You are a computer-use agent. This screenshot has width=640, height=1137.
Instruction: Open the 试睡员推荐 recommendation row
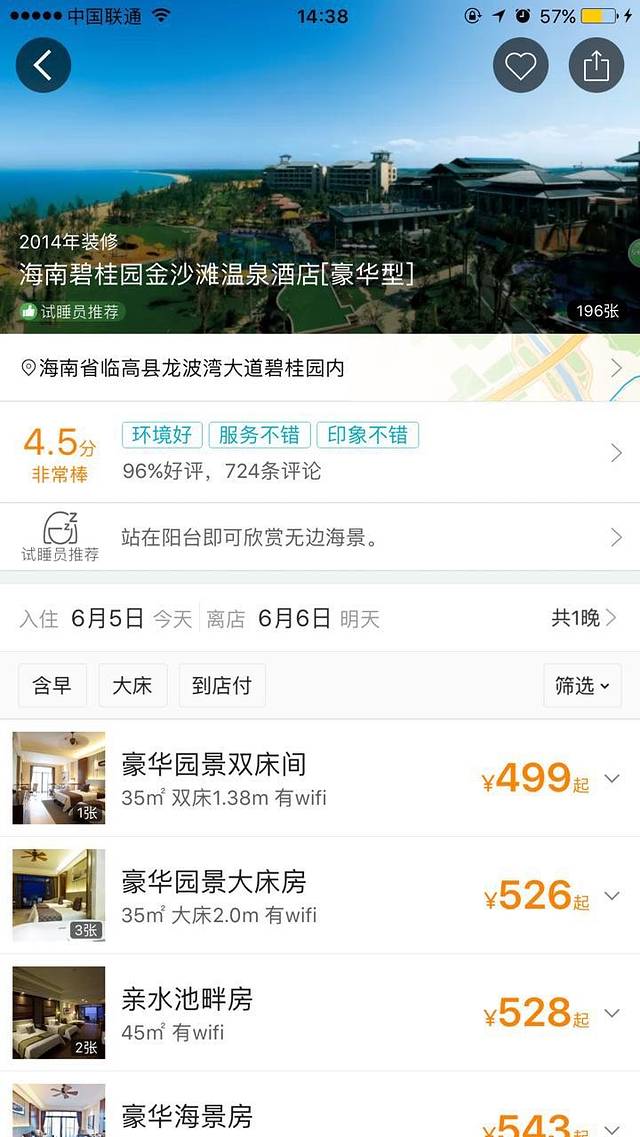pos(320,538)
